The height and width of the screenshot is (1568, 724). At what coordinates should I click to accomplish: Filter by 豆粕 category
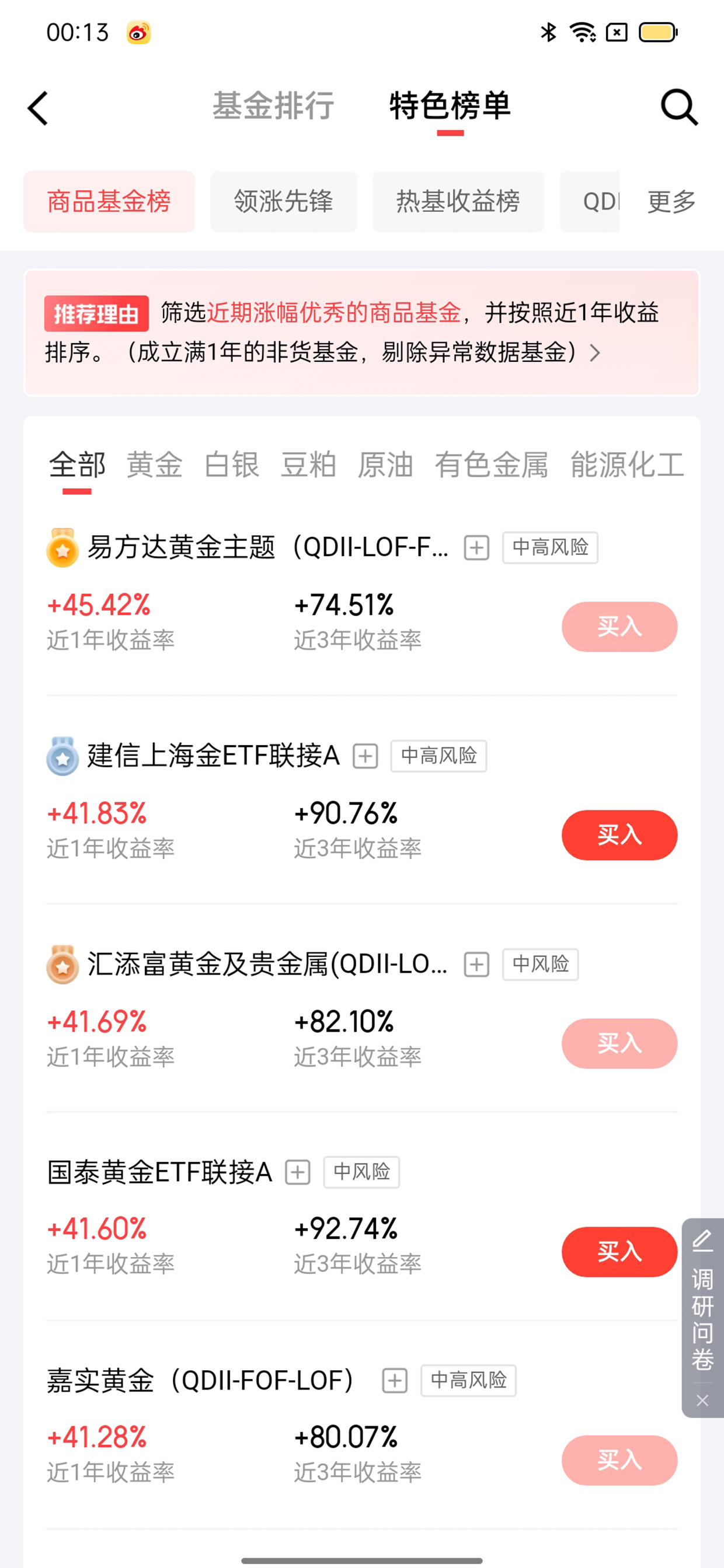(308, 465)
